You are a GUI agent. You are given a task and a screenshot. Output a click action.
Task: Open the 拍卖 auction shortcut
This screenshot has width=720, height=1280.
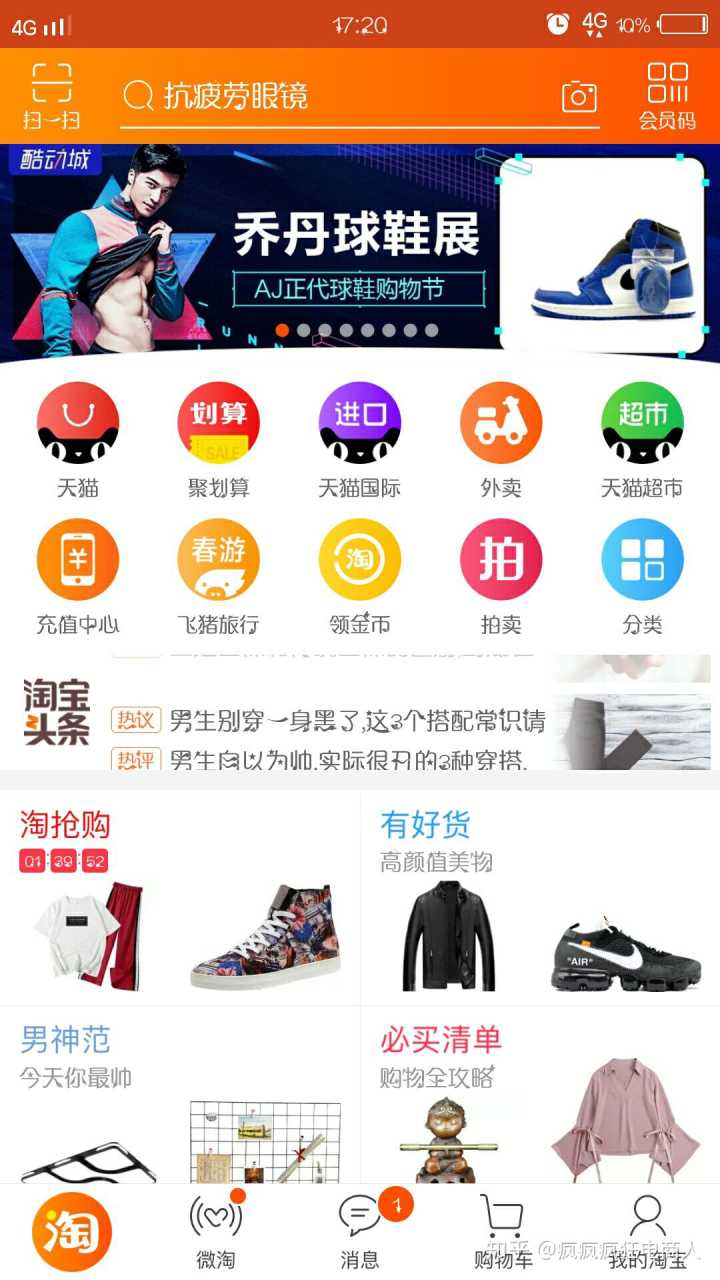pos(500,577)
